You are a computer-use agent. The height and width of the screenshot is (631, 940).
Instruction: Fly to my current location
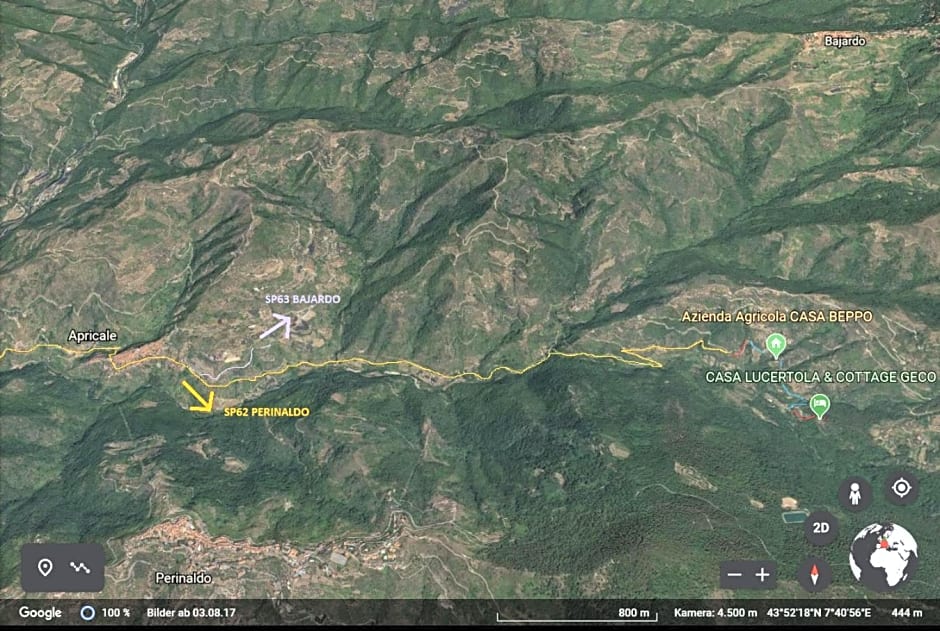tap(901, 488)
